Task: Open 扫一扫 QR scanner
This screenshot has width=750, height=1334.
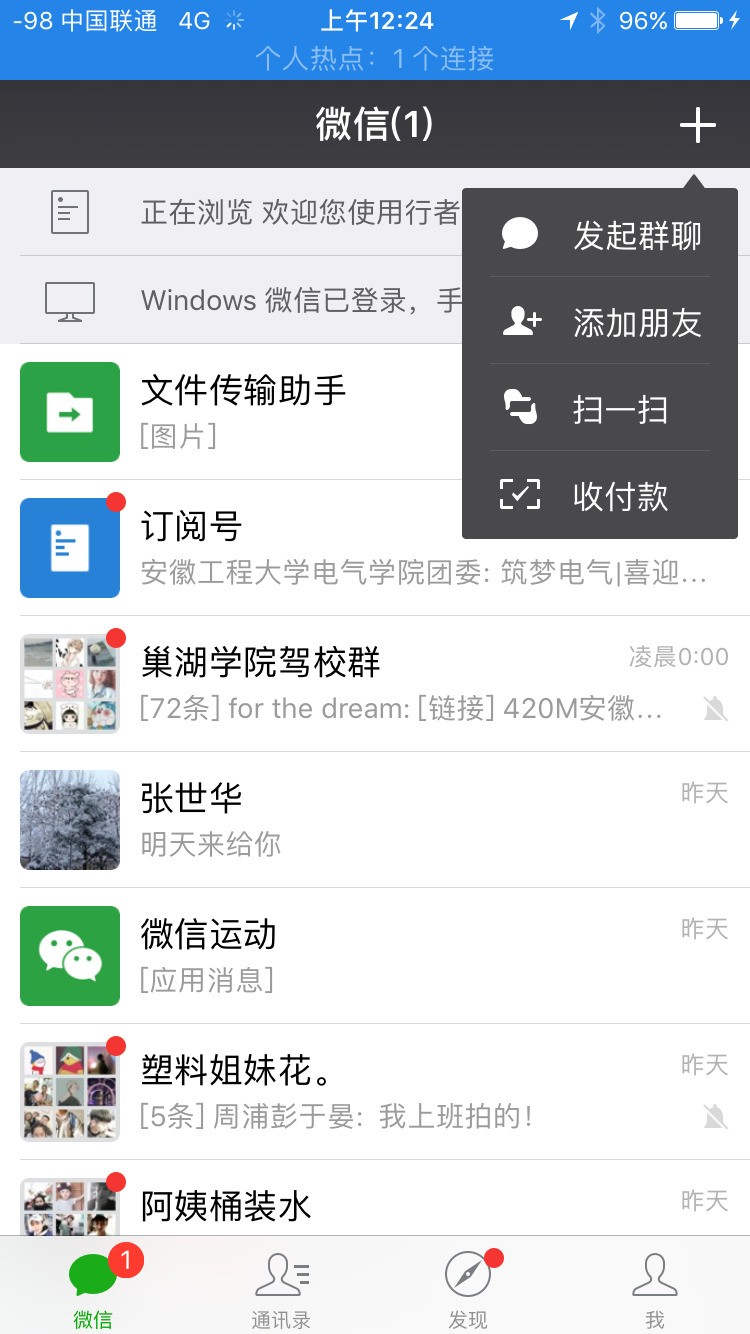Action: [x=600, y=409]
